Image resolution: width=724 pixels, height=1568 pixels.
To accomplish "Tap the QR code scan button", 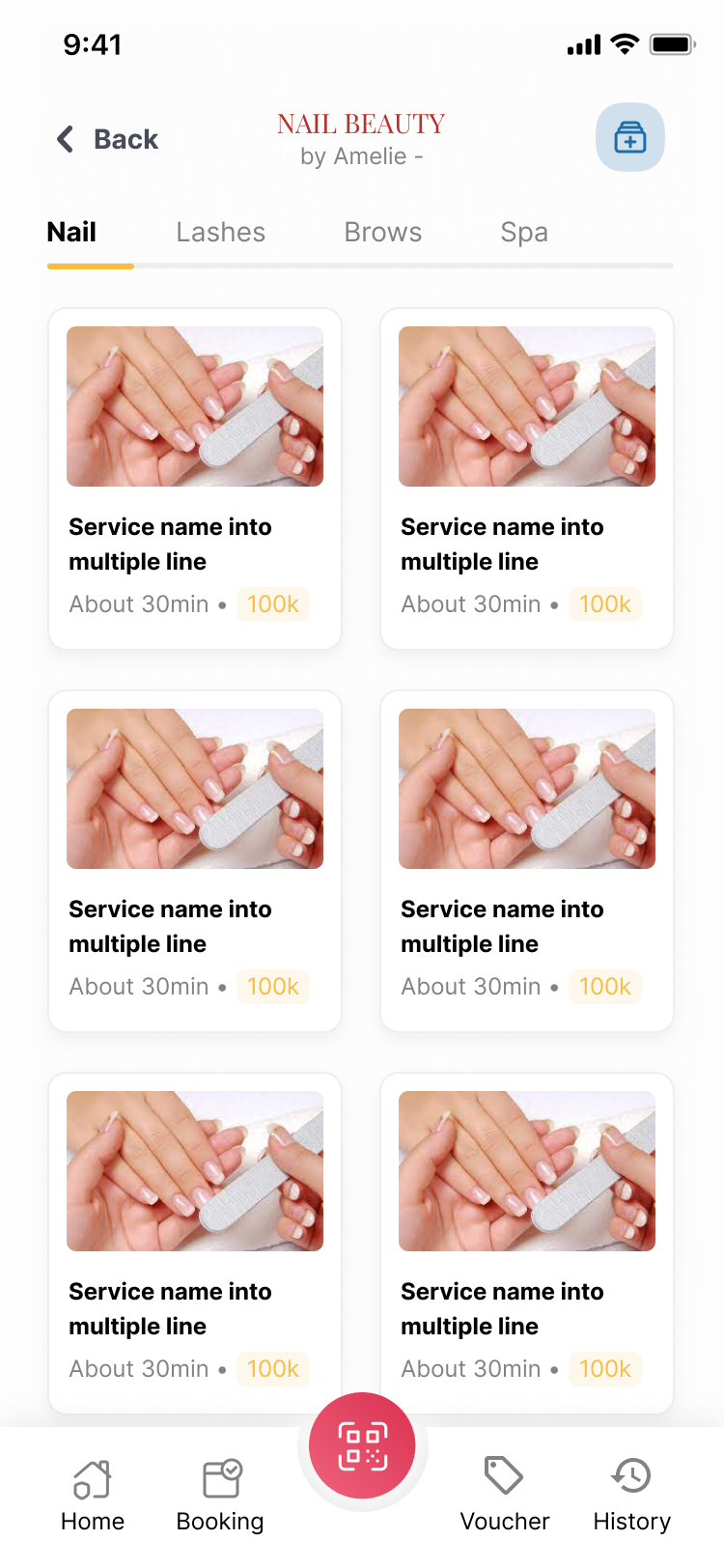I will coord(362,1445).
